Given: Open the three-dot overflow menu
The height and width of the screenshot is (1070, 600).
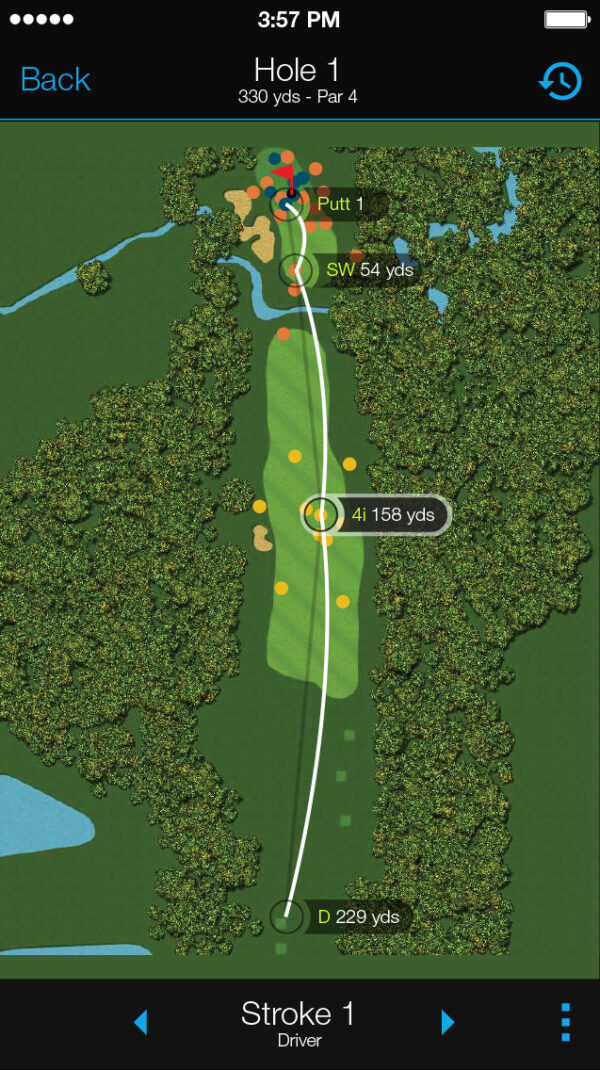Looking at the screenshot, I should pyautogui.click(x=565, y=1022).
